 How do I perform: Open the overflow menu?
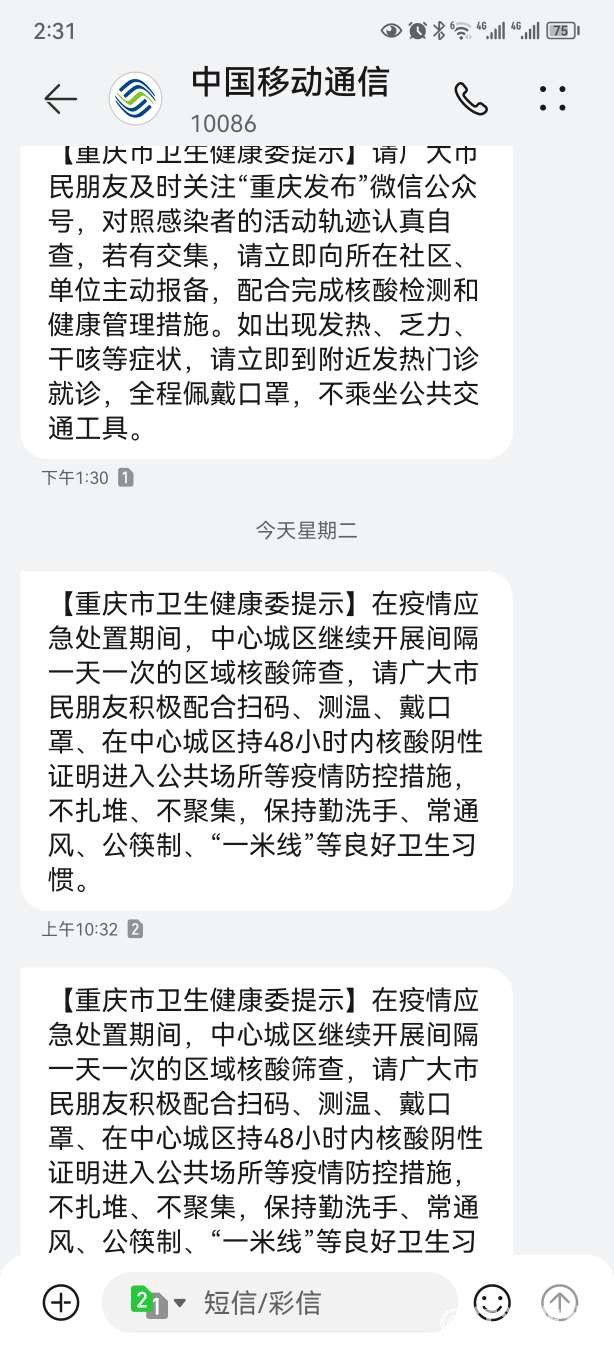point(552,98)
